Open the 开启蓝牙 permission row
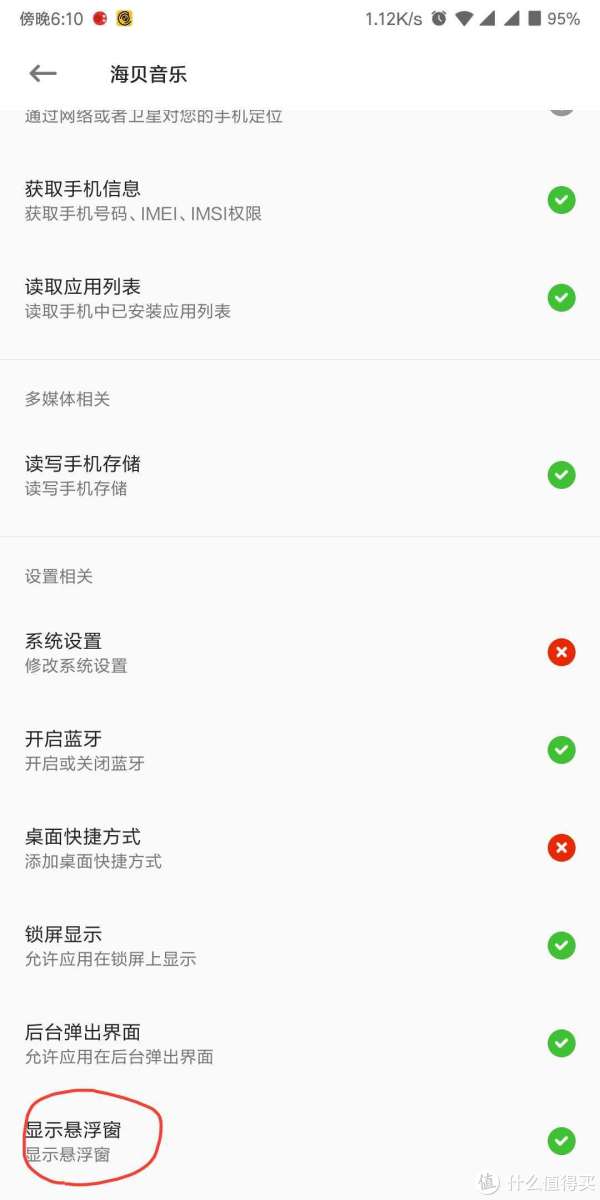 (300, 750)
